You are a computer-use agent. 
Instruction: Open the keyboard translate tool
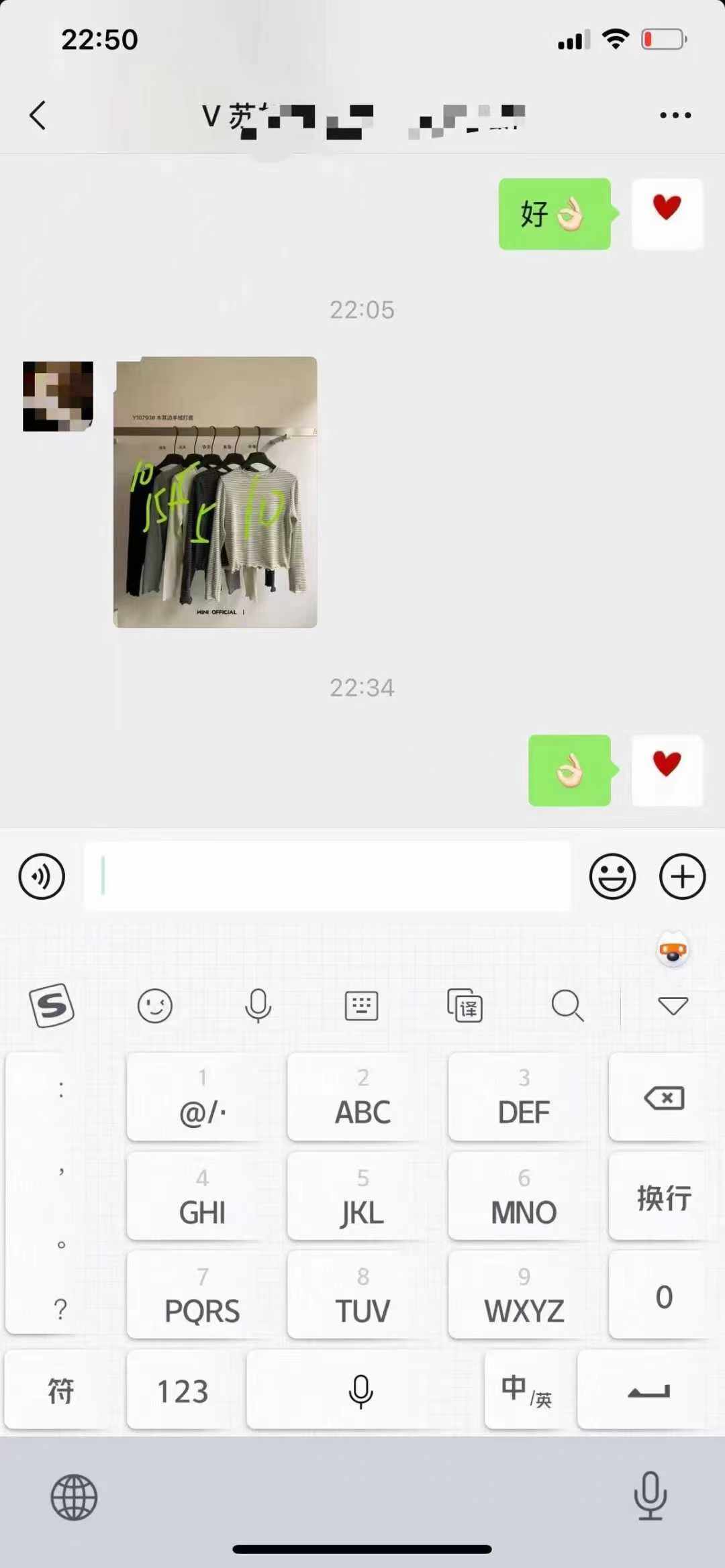(465, 1006)
